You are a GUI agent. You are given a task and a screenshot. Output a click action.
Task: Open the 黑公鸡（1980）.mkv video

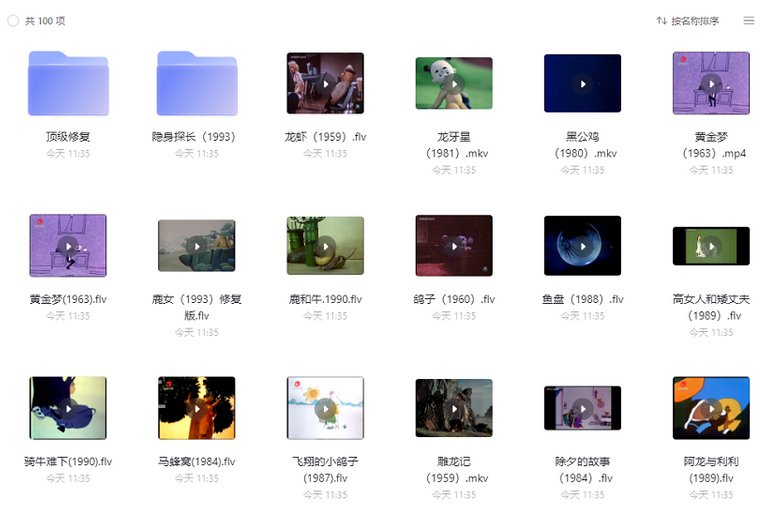point(582,84)
